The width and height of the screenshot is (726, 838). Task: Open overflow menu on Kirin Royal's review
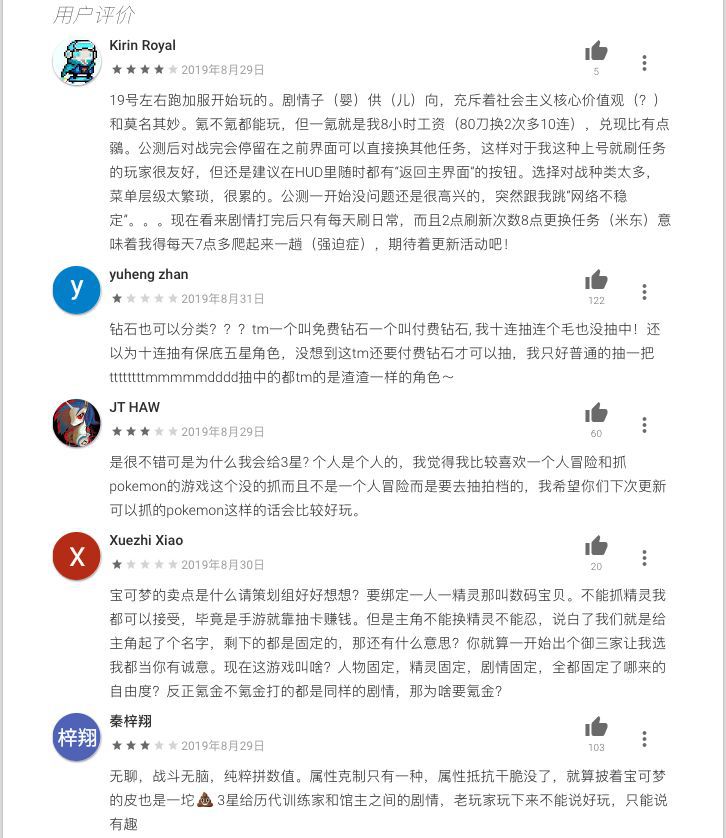click(x=644, y=63)
